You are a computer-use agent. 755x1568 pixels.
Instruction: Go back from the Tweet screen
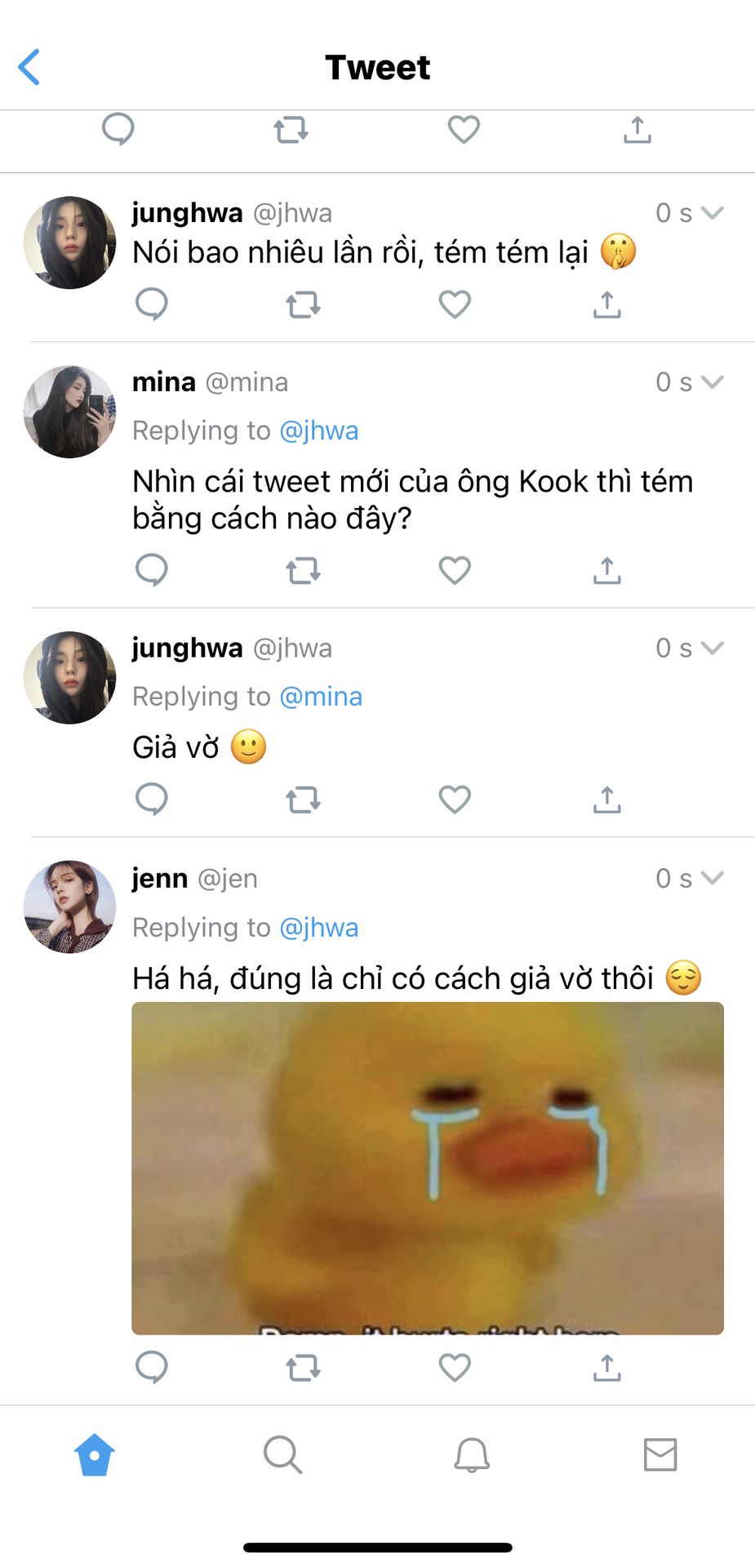click(29, 67)
